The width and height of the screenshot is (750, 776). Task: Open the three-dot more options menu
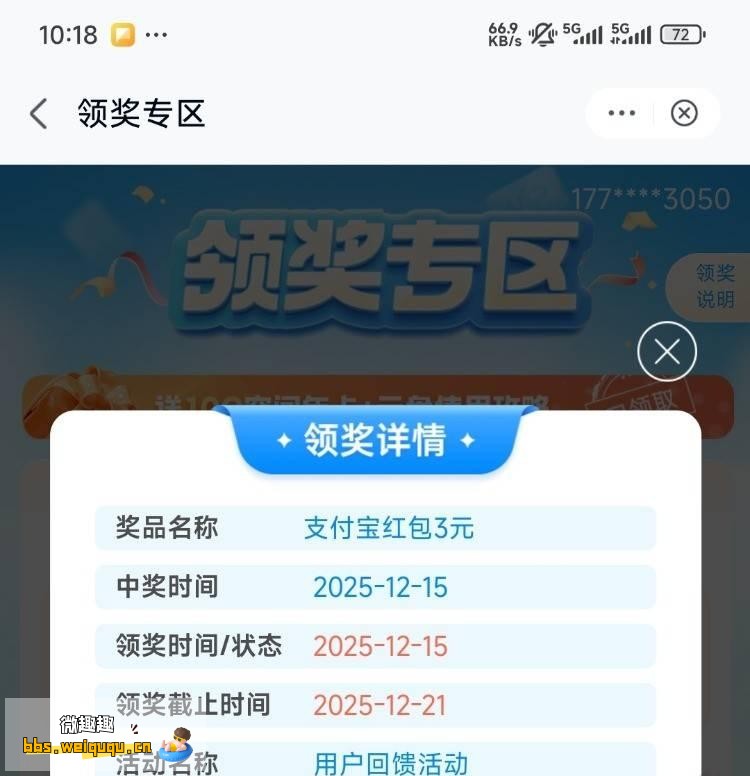pyautogui.click(x=620, y=113)
